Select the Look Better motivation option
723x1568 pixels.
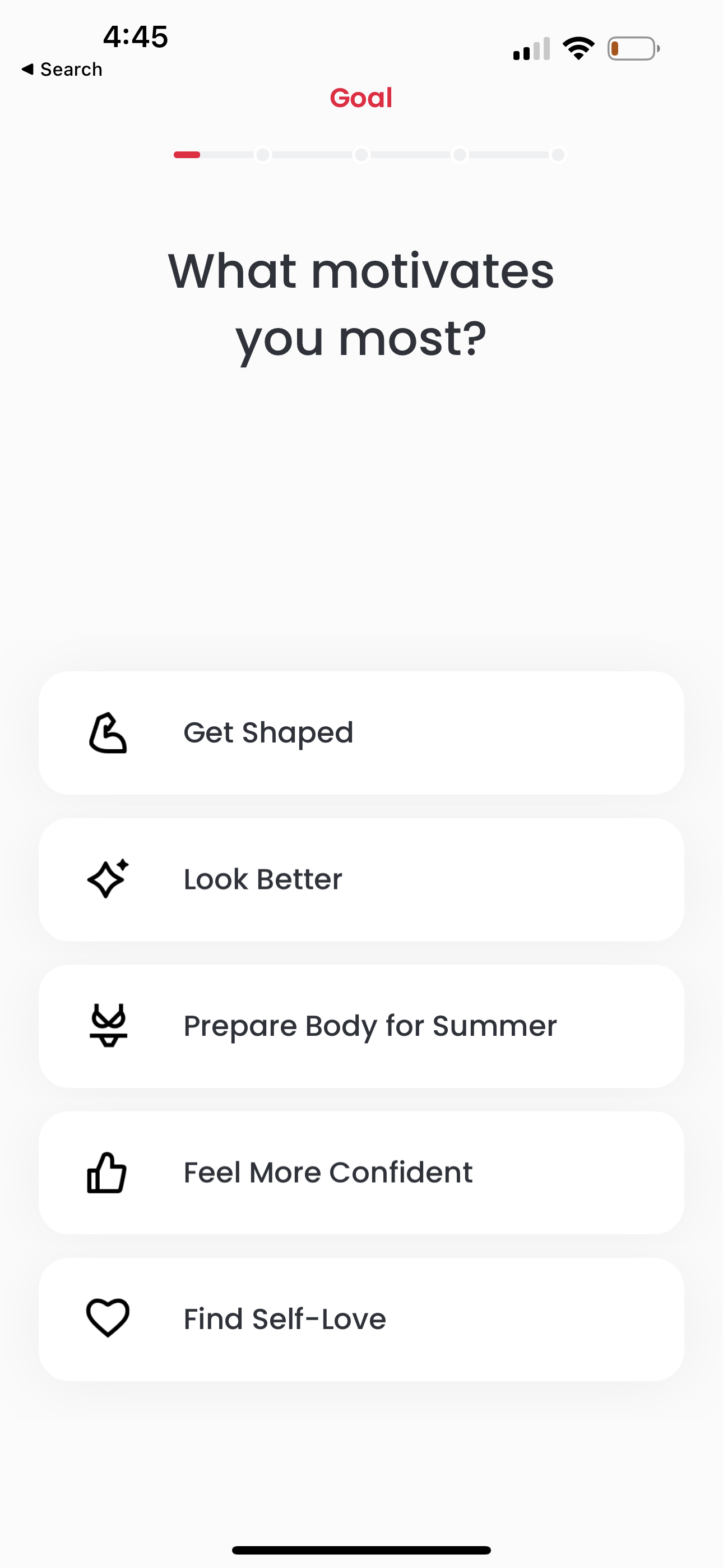click(361, 878)
